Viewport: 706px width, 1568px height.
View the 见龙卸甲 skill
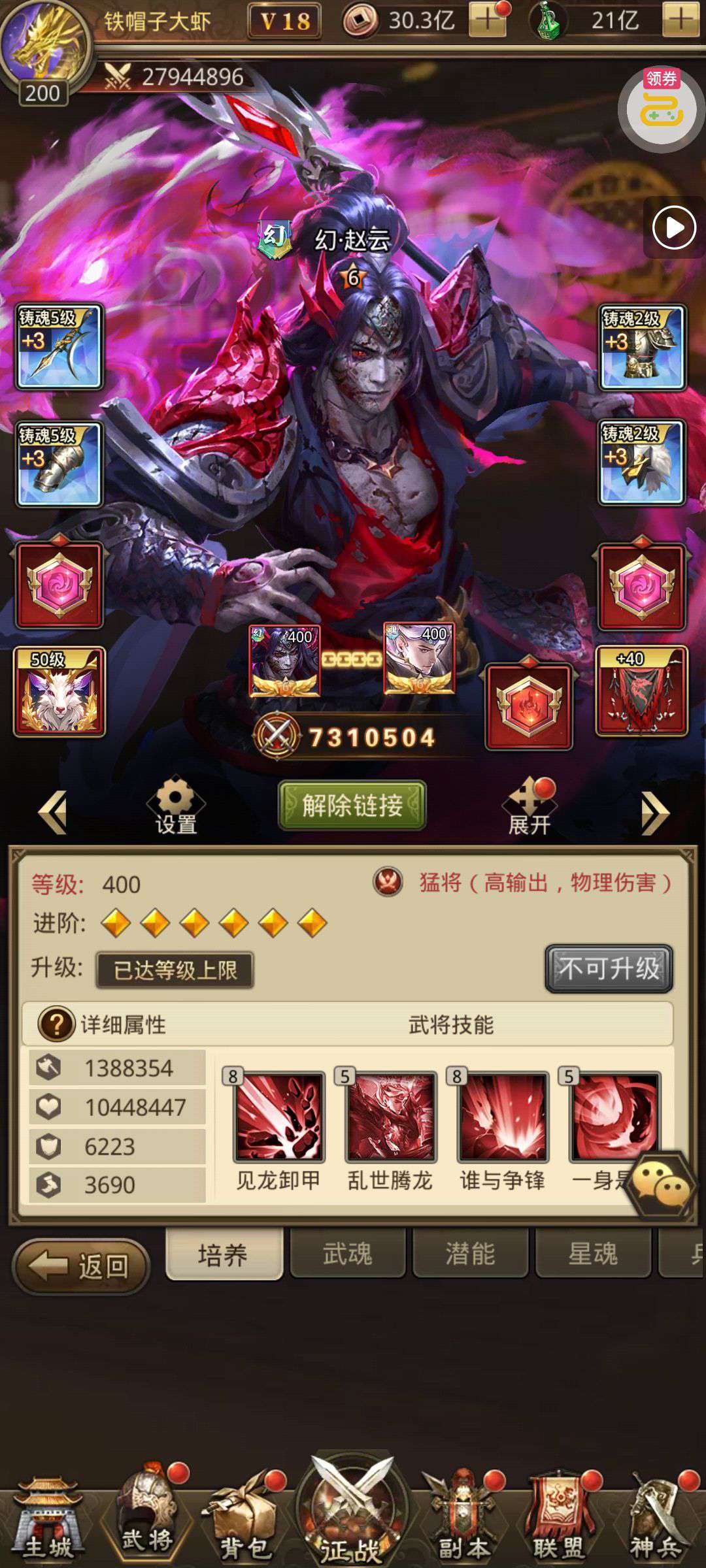click(x=278, y=1118)
